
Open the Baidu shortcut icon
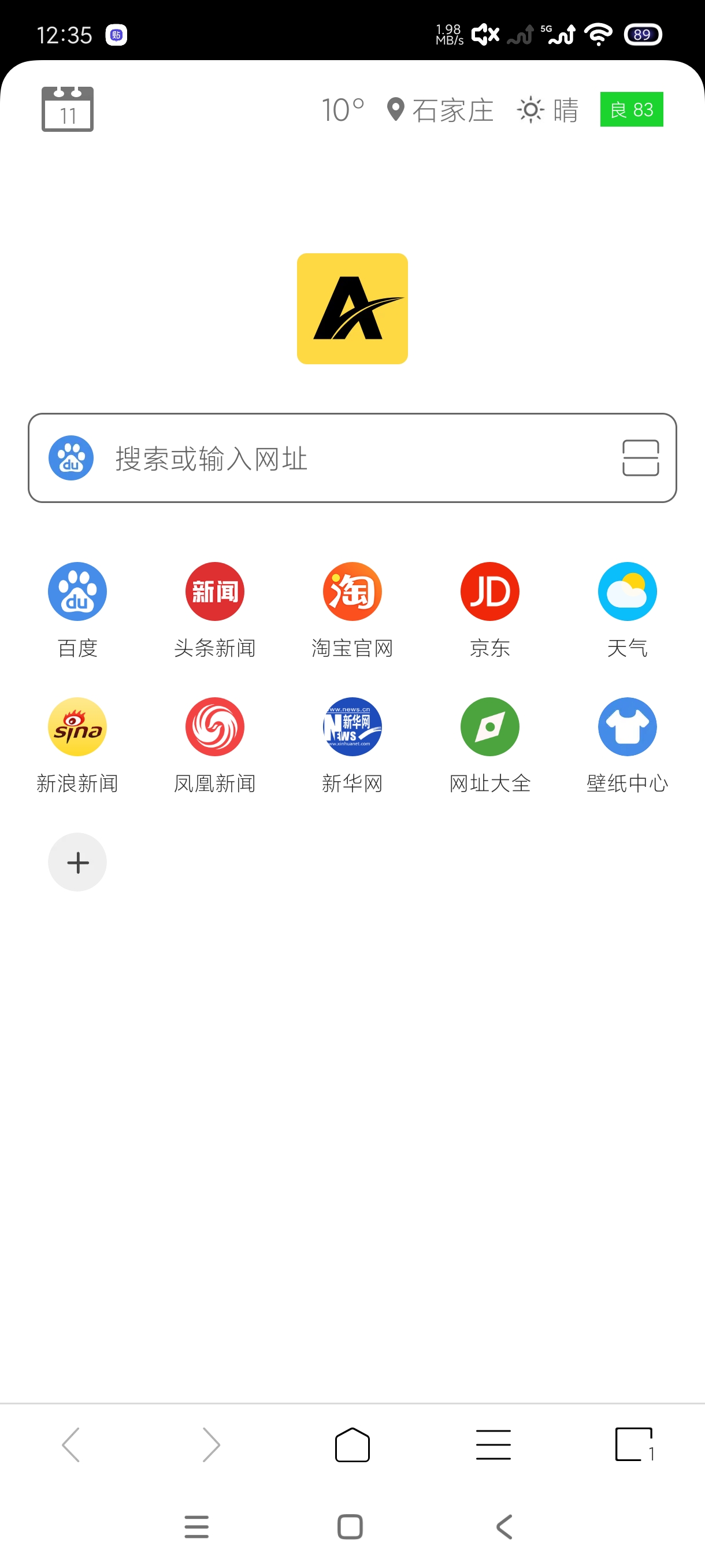[77, 591]
